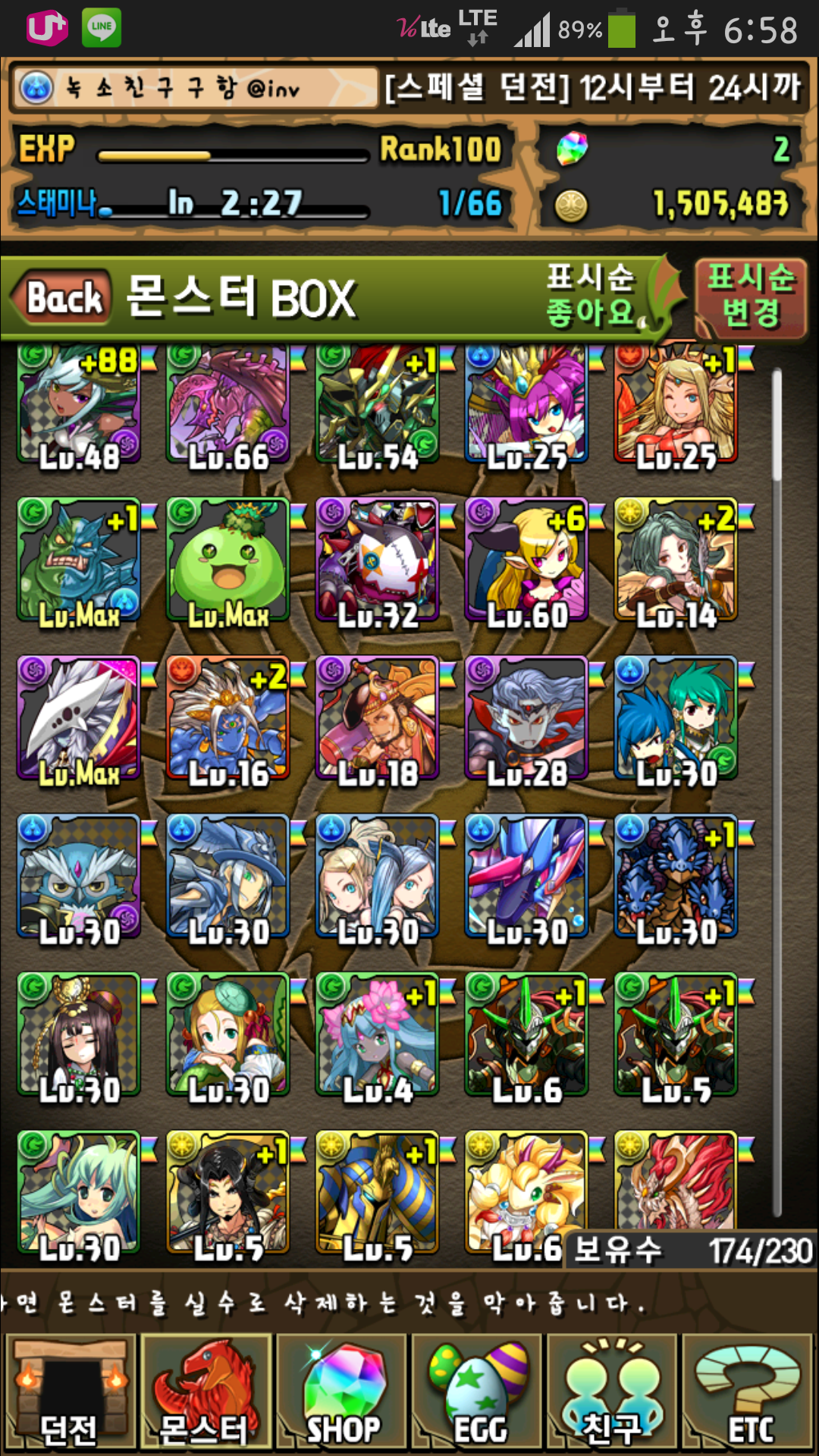Open the Lv.32 masked monster
This screenshot has width=819, height=1456.
pos(377,561)
